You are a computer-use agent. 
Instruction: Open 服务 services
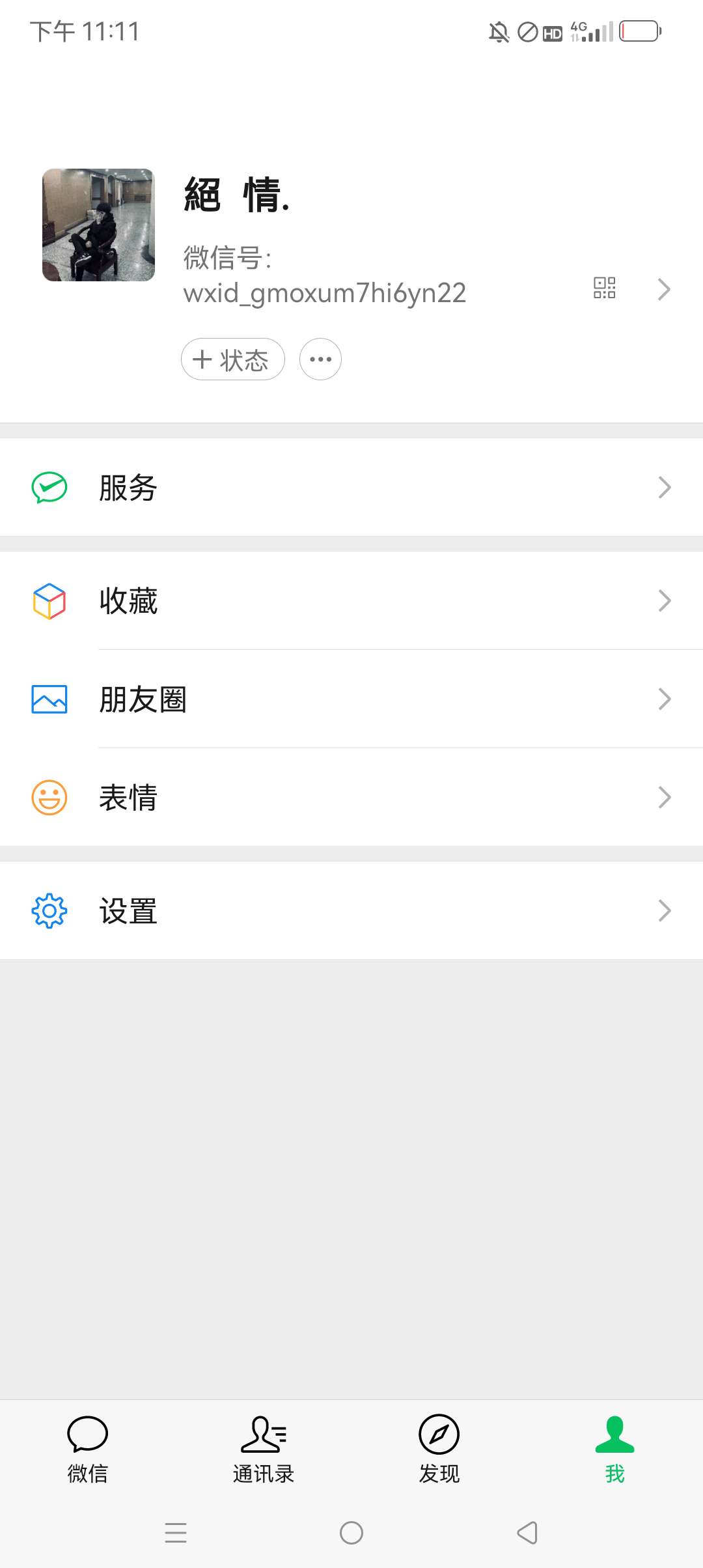351,487
